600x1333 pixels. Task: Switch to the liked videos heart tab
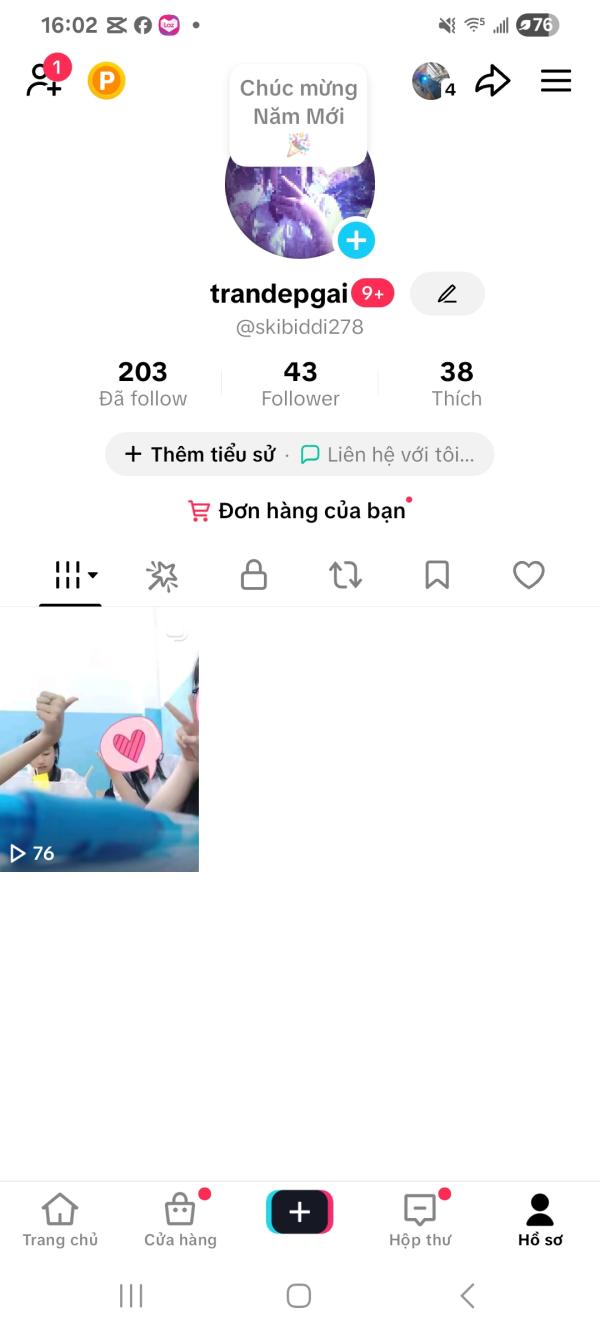[528, 575]
